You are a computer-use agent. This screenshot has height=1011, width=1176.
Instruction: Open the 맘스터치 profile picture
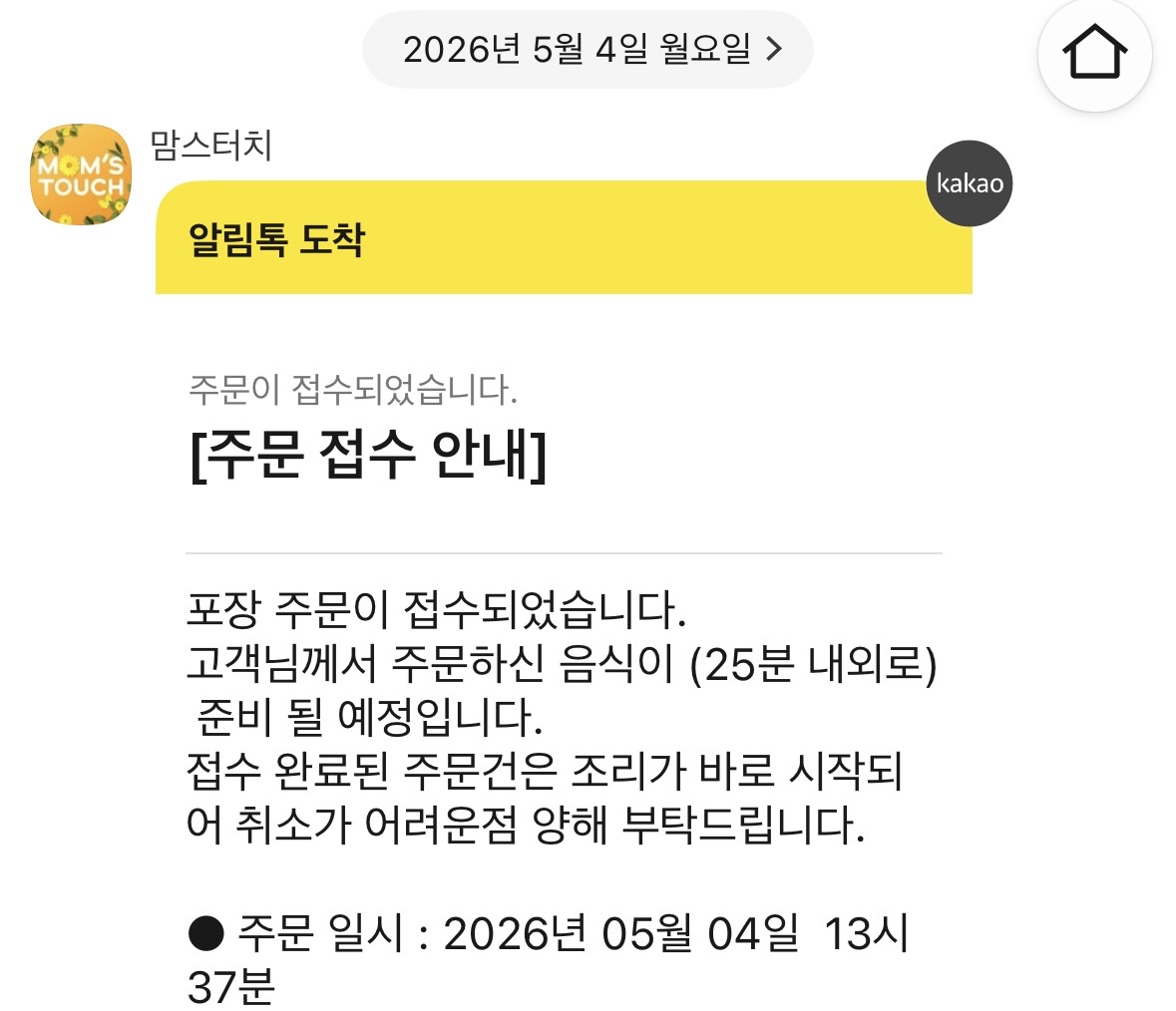coord(81,174)
